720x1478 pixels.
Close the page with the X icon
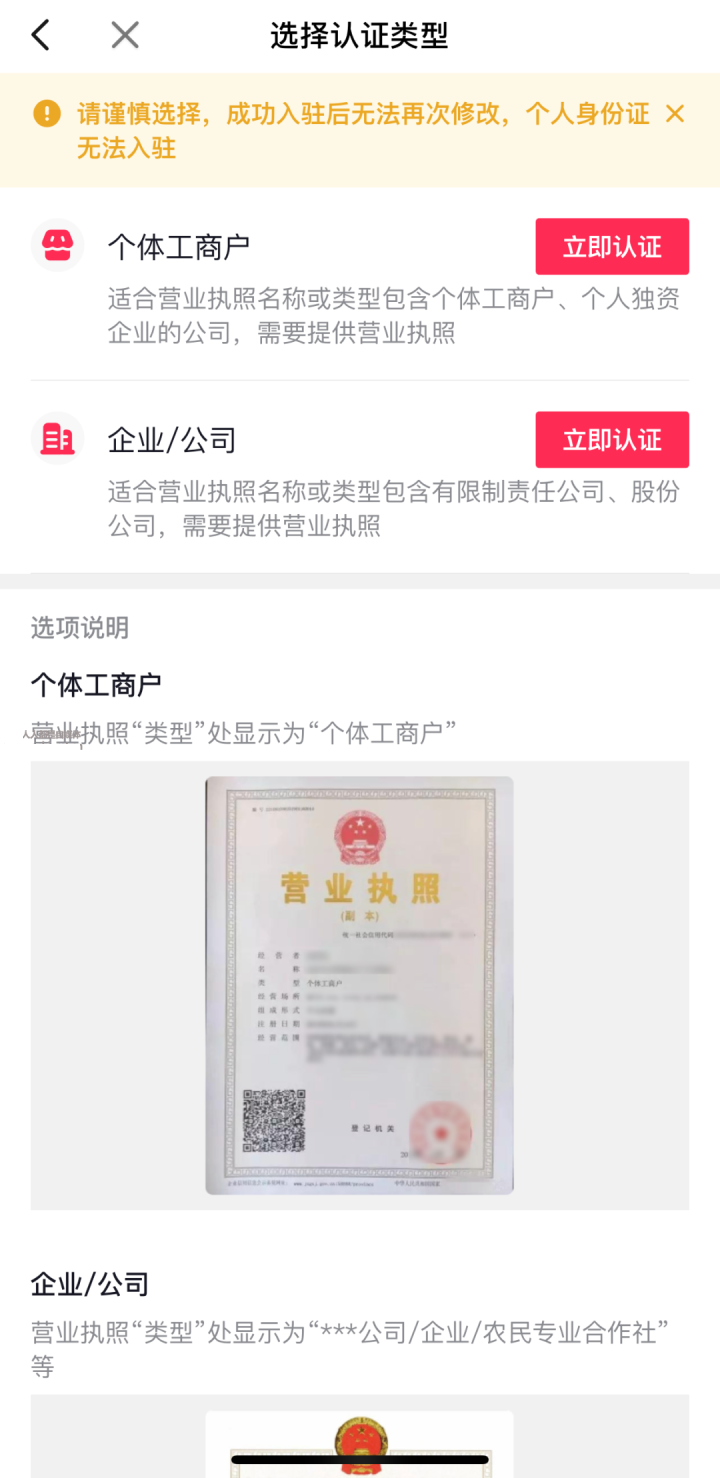click(125, 36)
